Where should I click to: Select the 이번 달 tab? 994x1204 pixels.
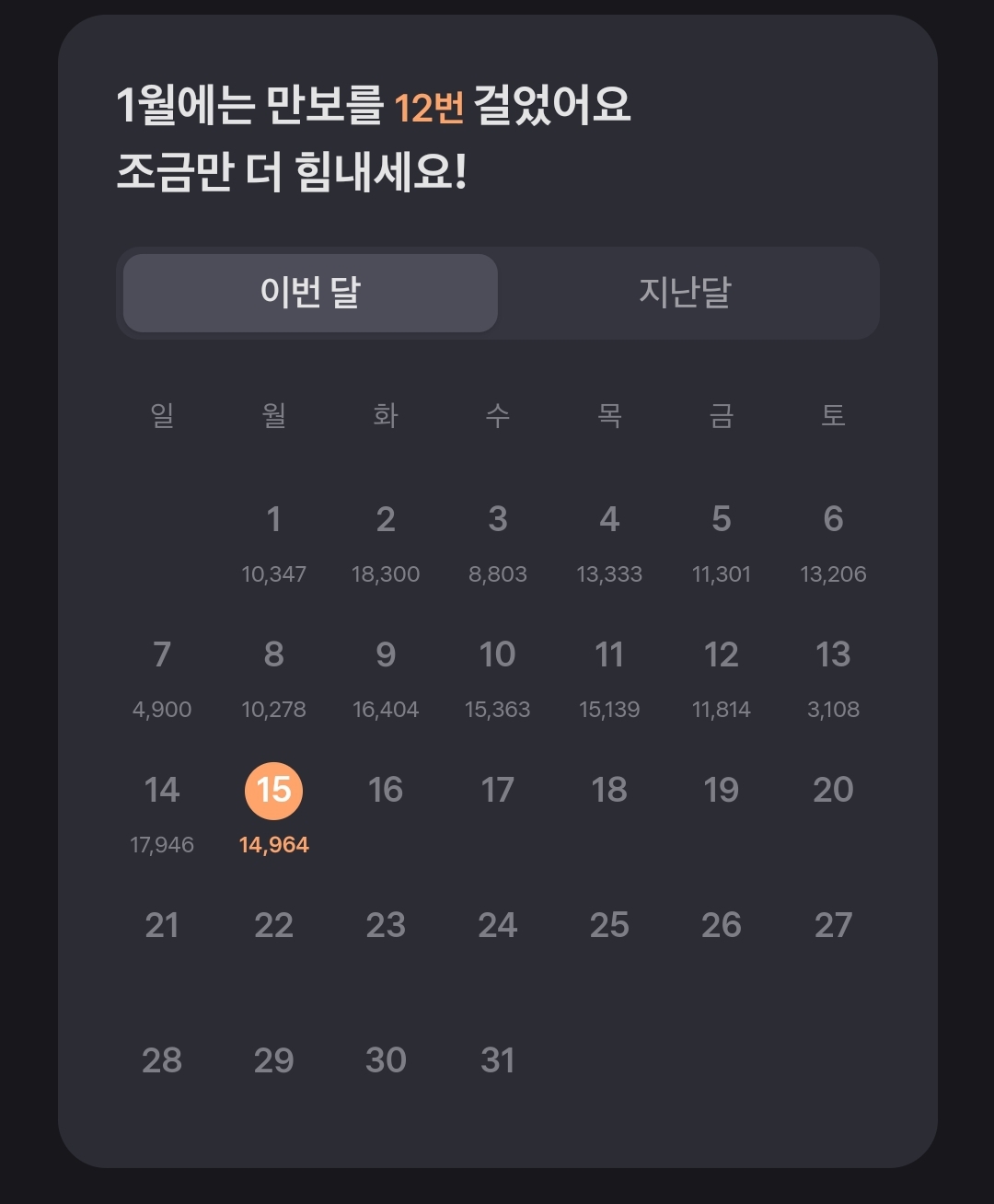(x=309, y=293)
